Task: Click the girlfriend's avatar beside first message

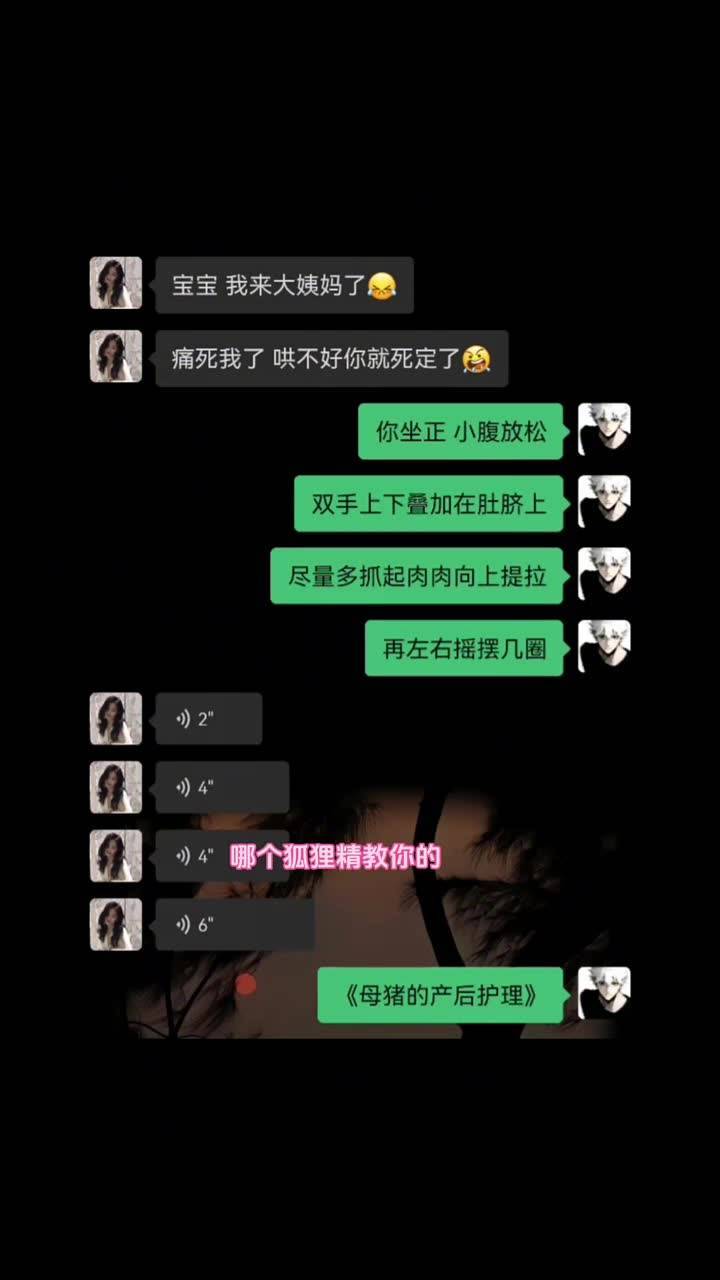Action: coord(115,284)
